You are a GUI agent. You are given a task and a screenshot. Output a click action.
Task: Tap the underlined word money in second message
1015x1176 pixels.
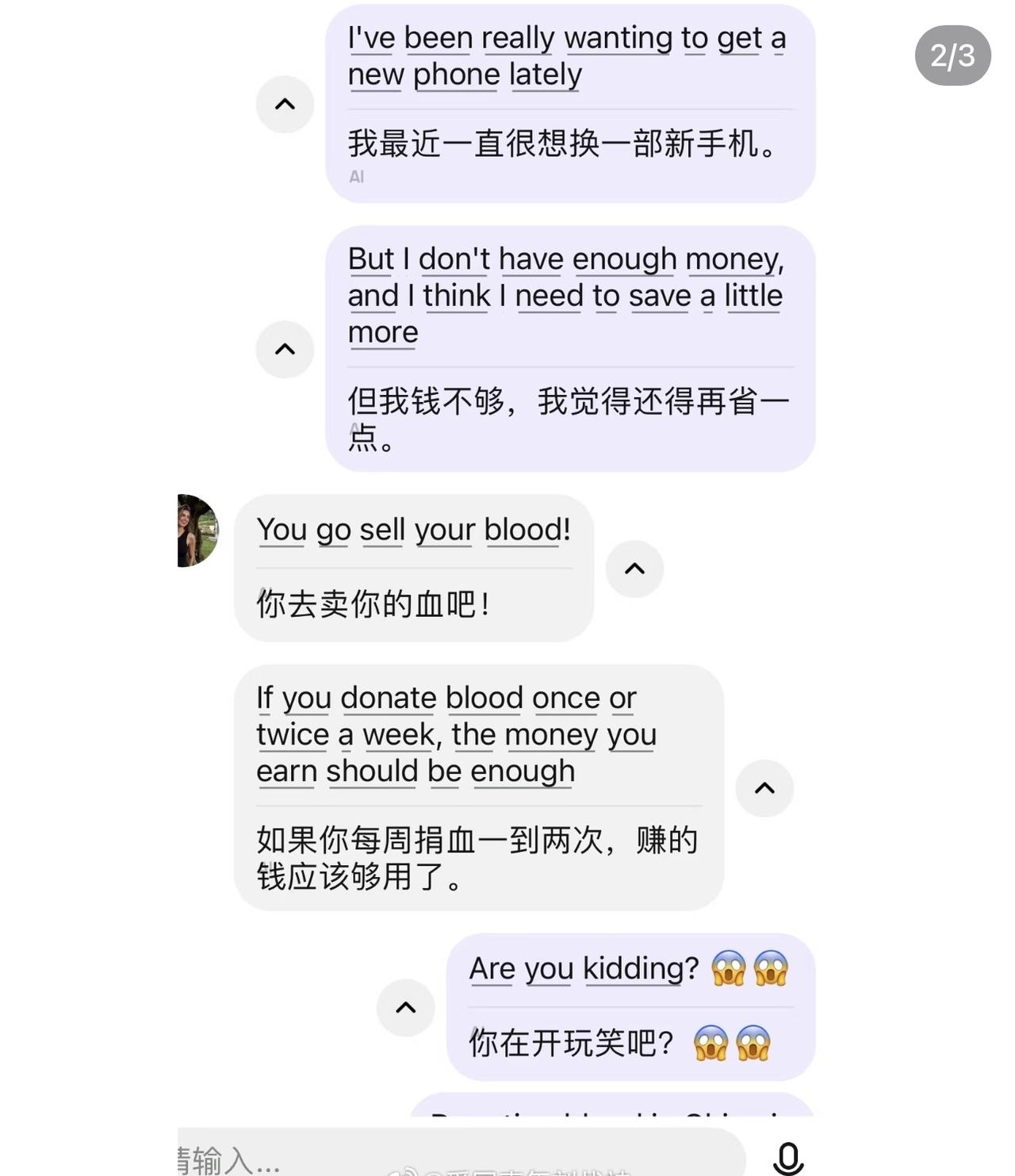[731, 259]
